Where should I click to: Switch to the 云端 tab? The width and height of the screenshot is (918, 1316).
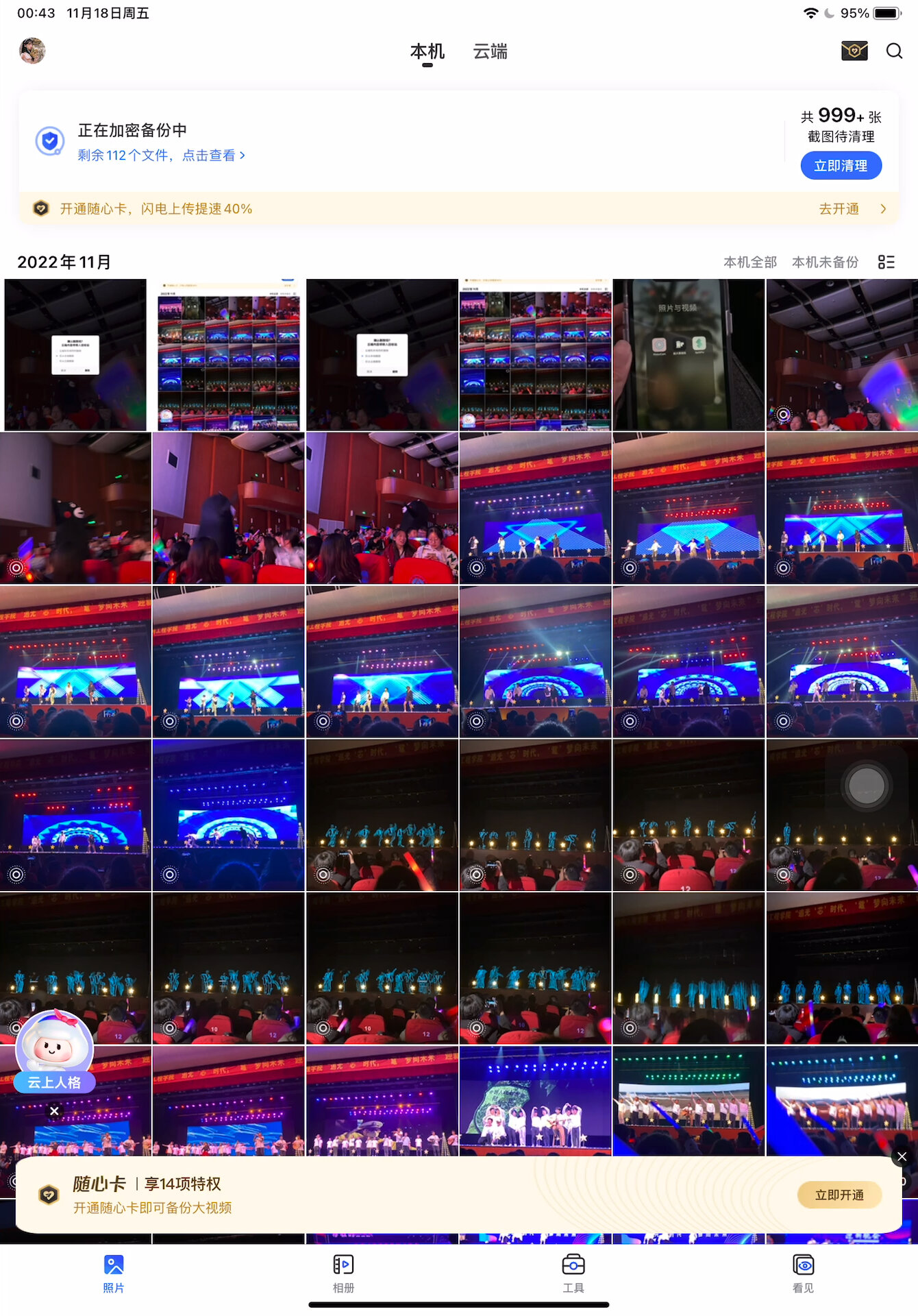[490, 51]
